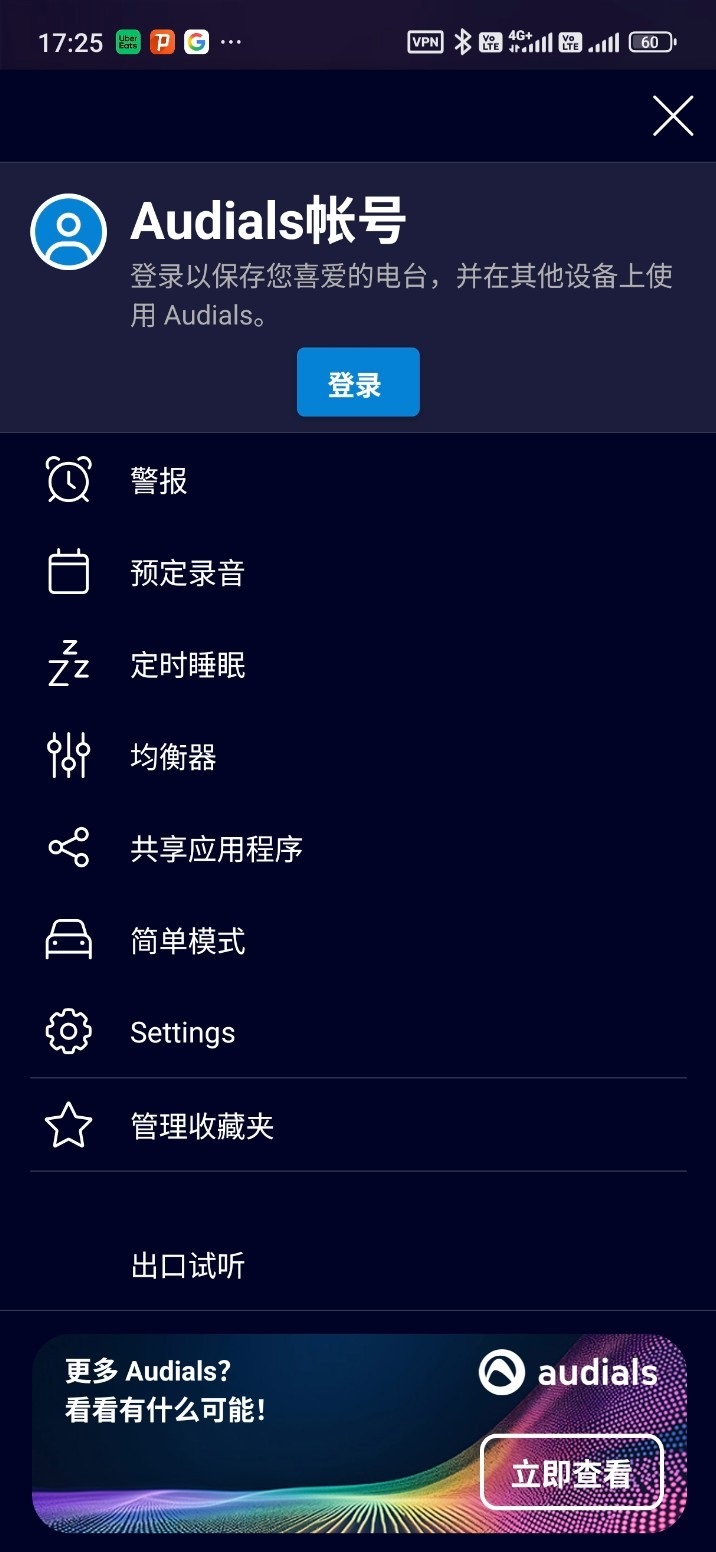Image resolution: width=716 pixels, height=1552 pixels.
Task: Tap 立即查看 on the Audials banner
Action: pyautogui.click(x=572, y=1472)
